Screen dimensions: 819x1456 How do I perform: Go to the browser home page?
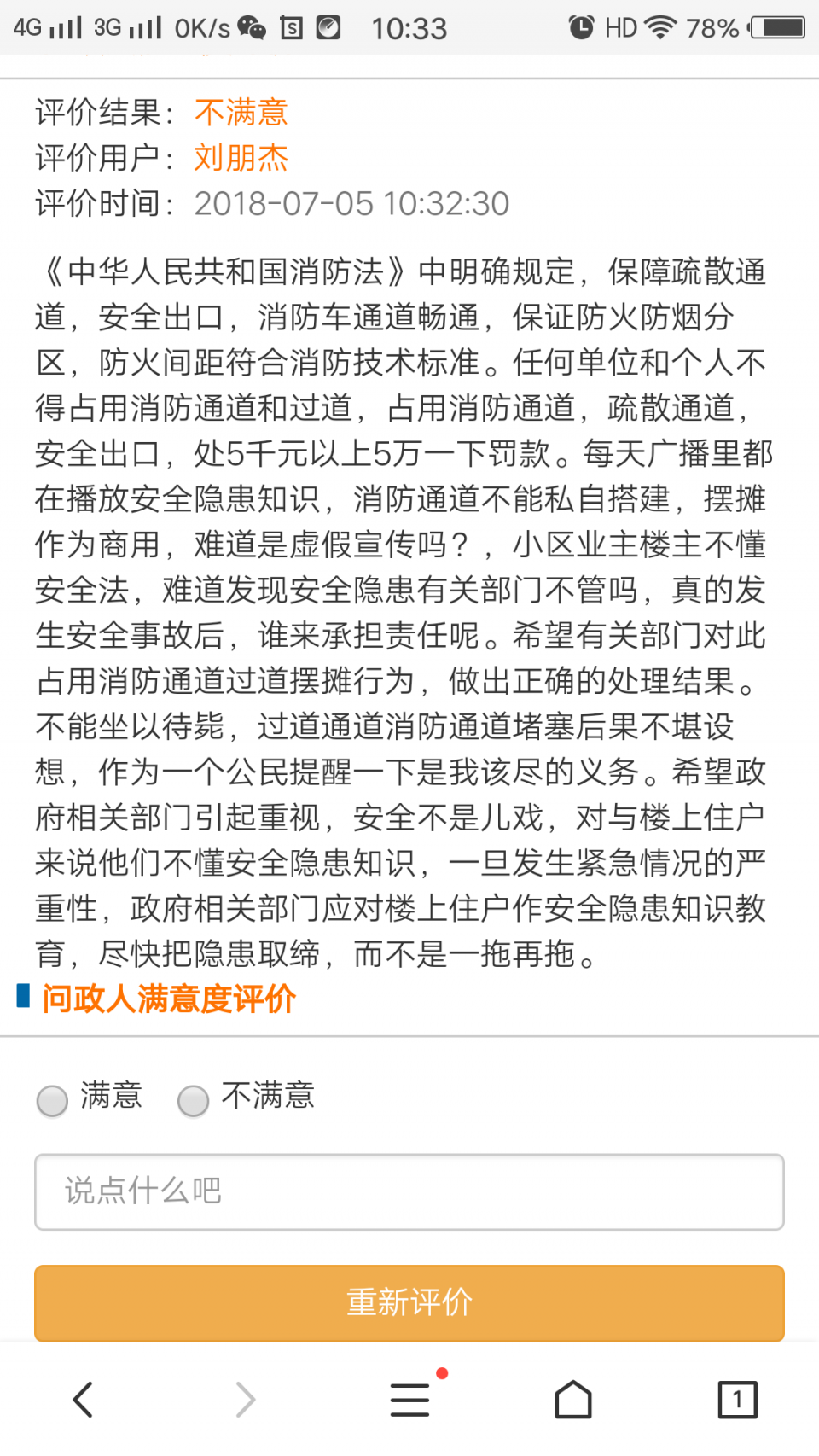click(x=573, y=1400)
